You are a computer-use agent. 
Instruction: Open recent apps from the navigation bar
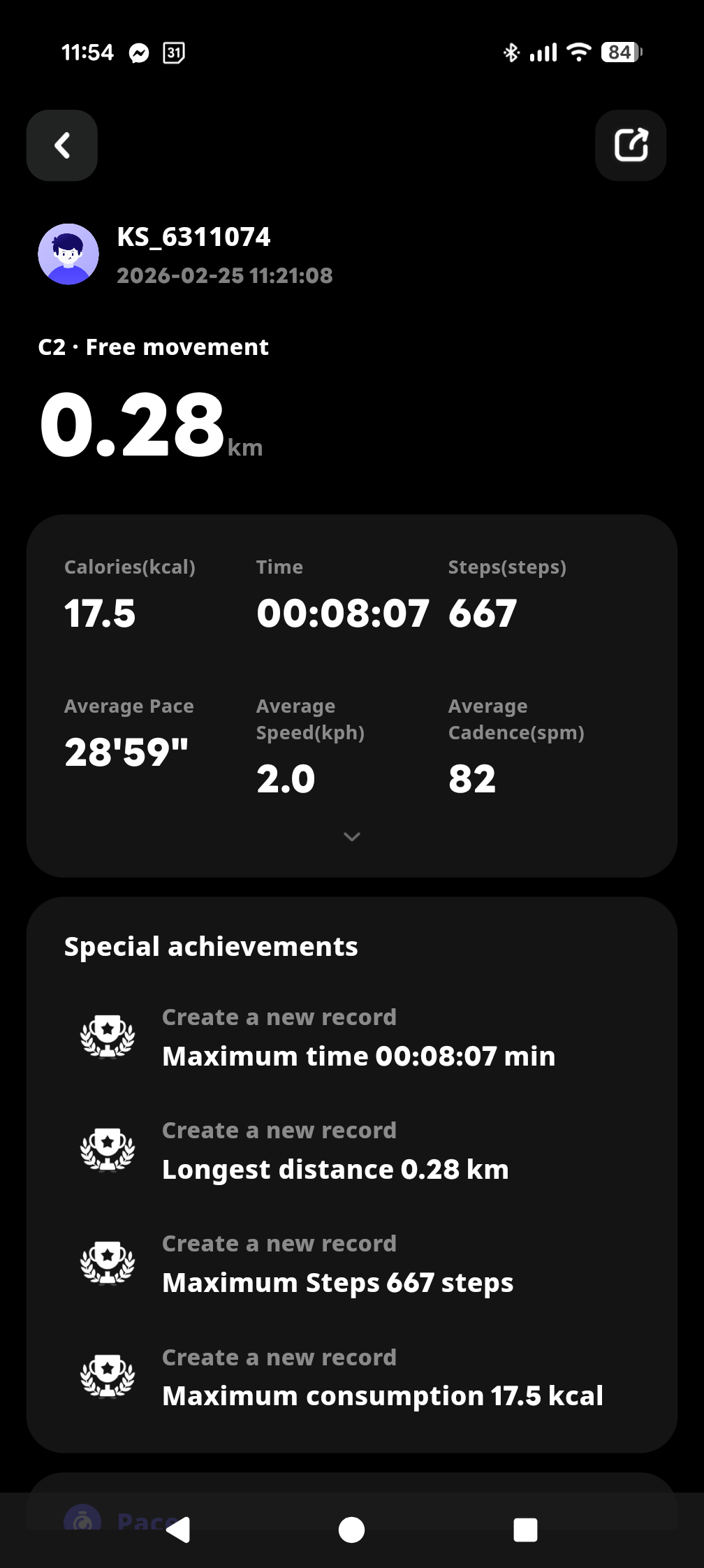525,1530
